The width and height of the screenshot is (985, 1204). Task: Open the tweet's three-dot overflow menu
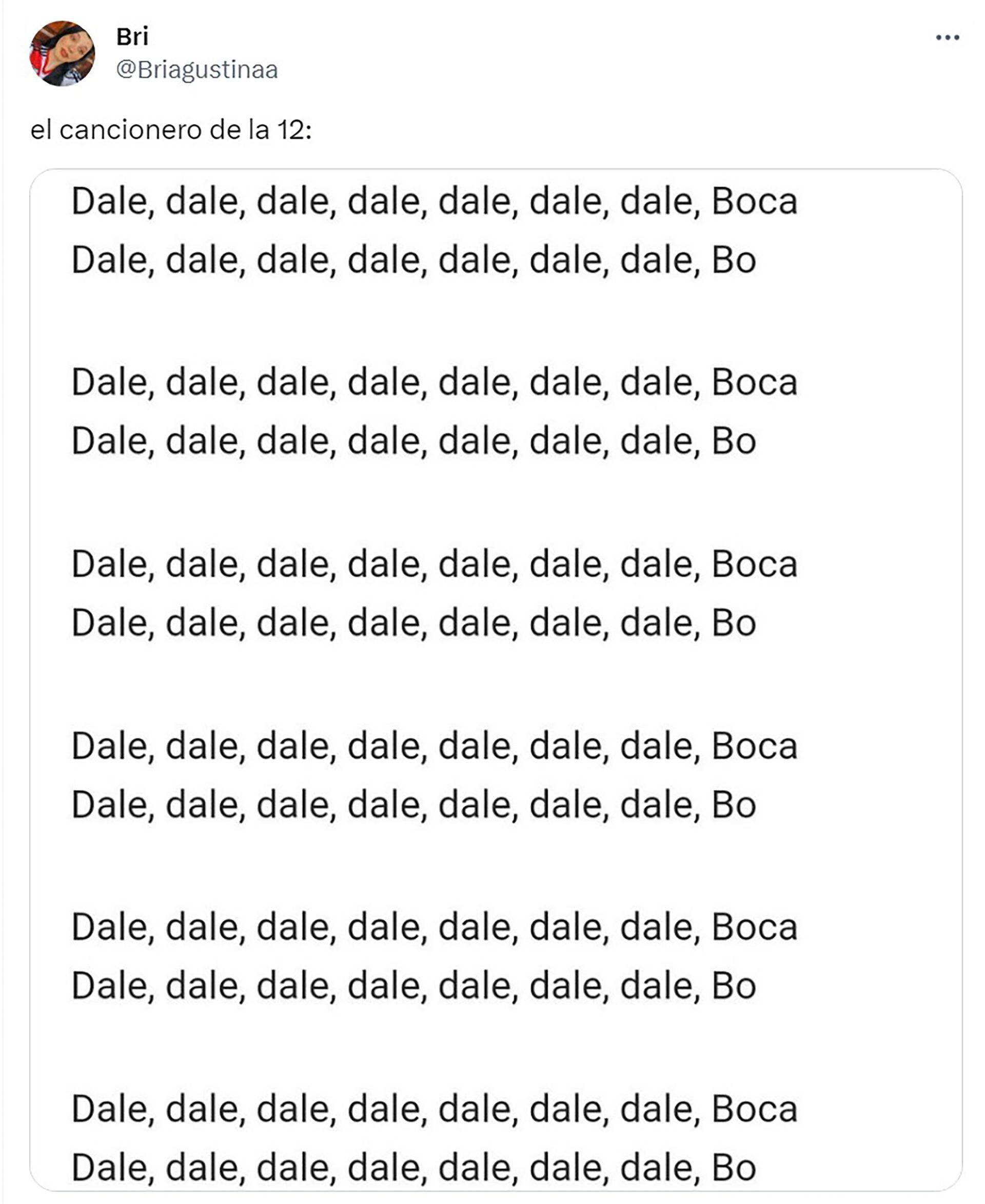tap(947, 38)
